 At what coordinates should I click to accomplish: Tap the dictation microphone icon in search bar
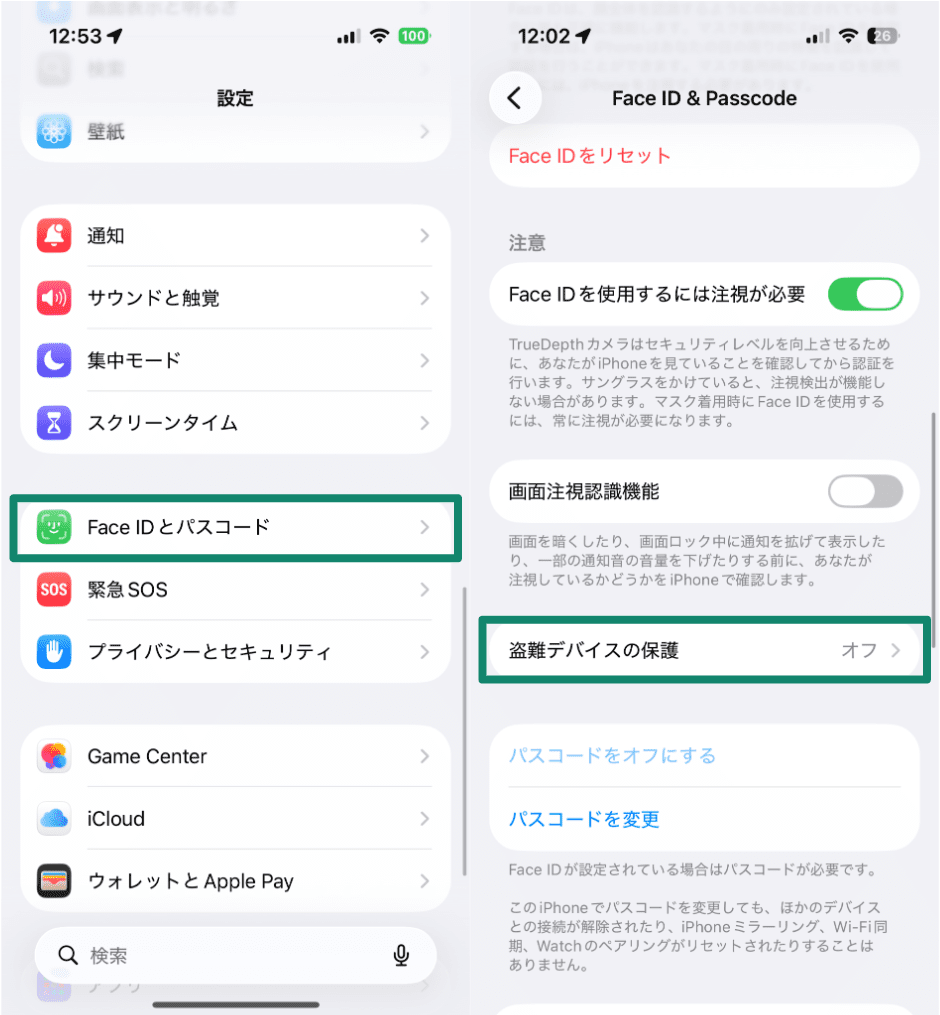click(x=401, y=955)
